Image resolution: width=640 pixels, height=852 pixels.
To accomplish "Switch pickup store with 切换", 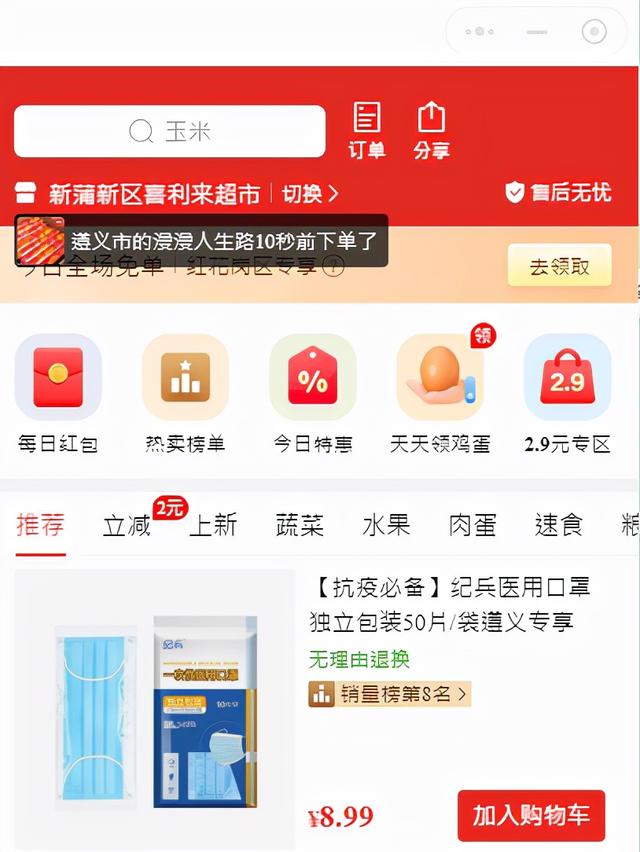I will coord(310,193).
